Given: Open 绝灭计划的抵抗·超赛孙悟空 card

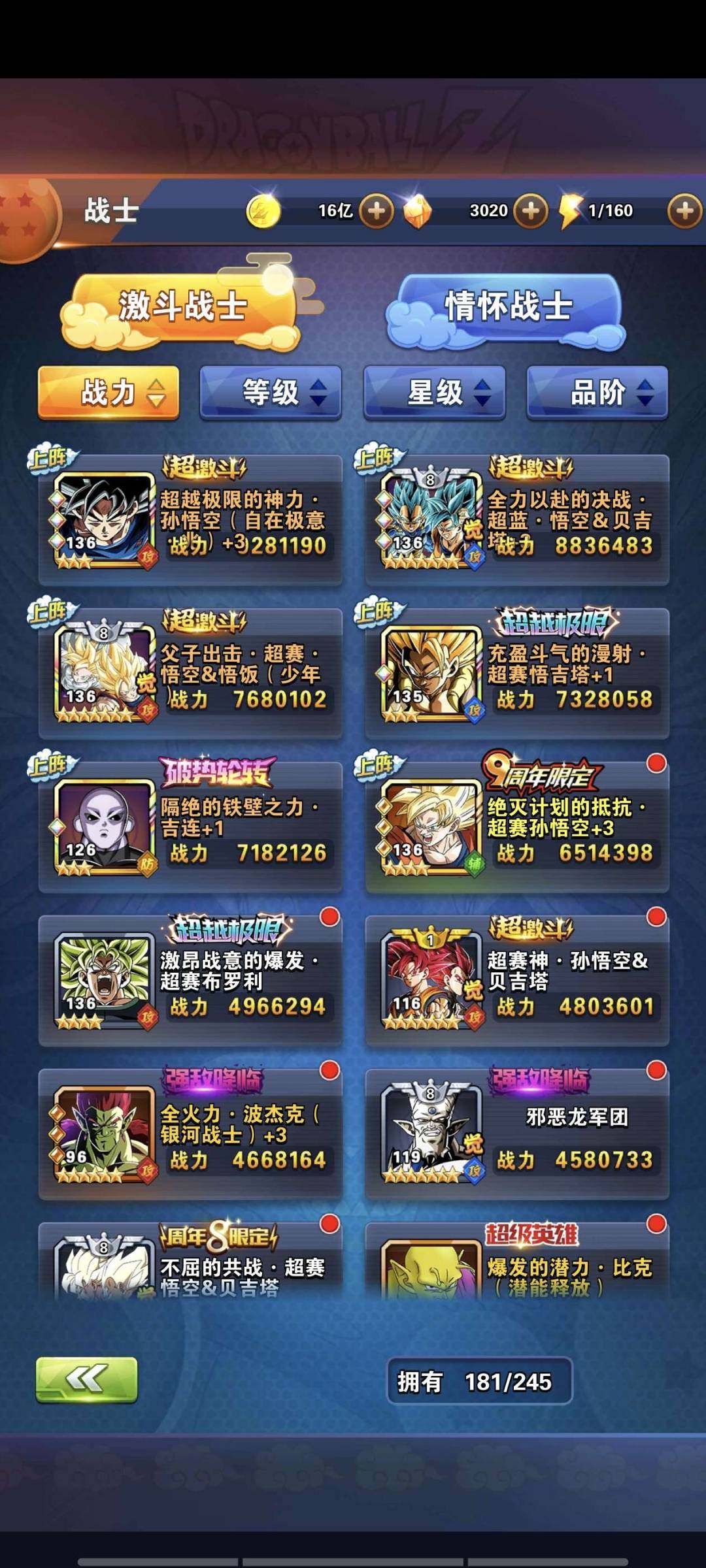Looking at the screenshot, I should pos(516,828).
